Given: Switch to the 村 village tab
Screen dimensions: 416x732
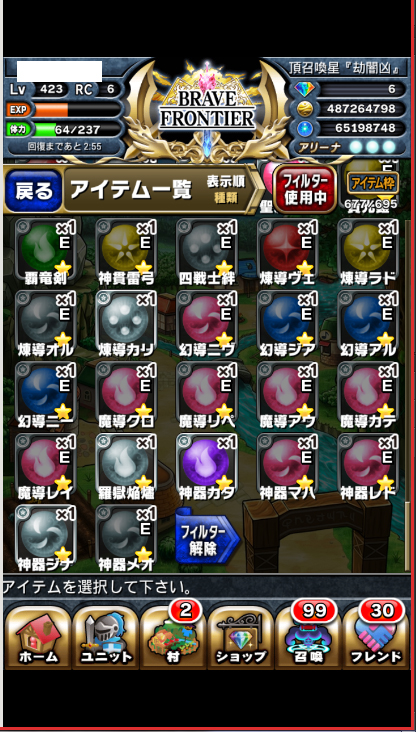Looking at the screenshot, I should 174,637.
